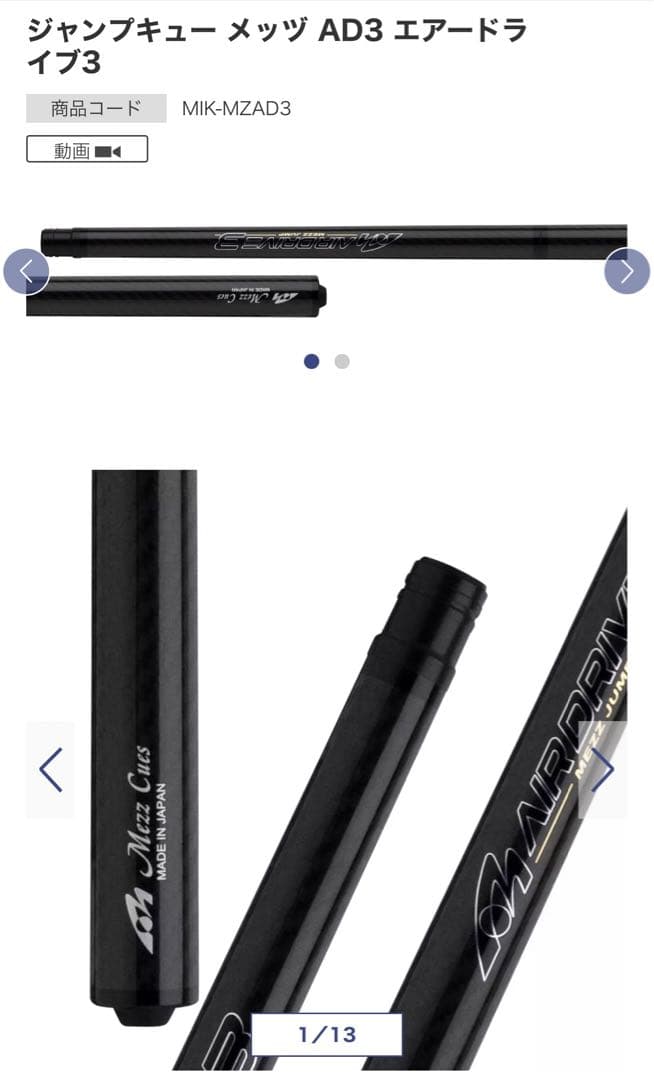
Task: Go to next image in top carousel
Action: pos(627,270)
